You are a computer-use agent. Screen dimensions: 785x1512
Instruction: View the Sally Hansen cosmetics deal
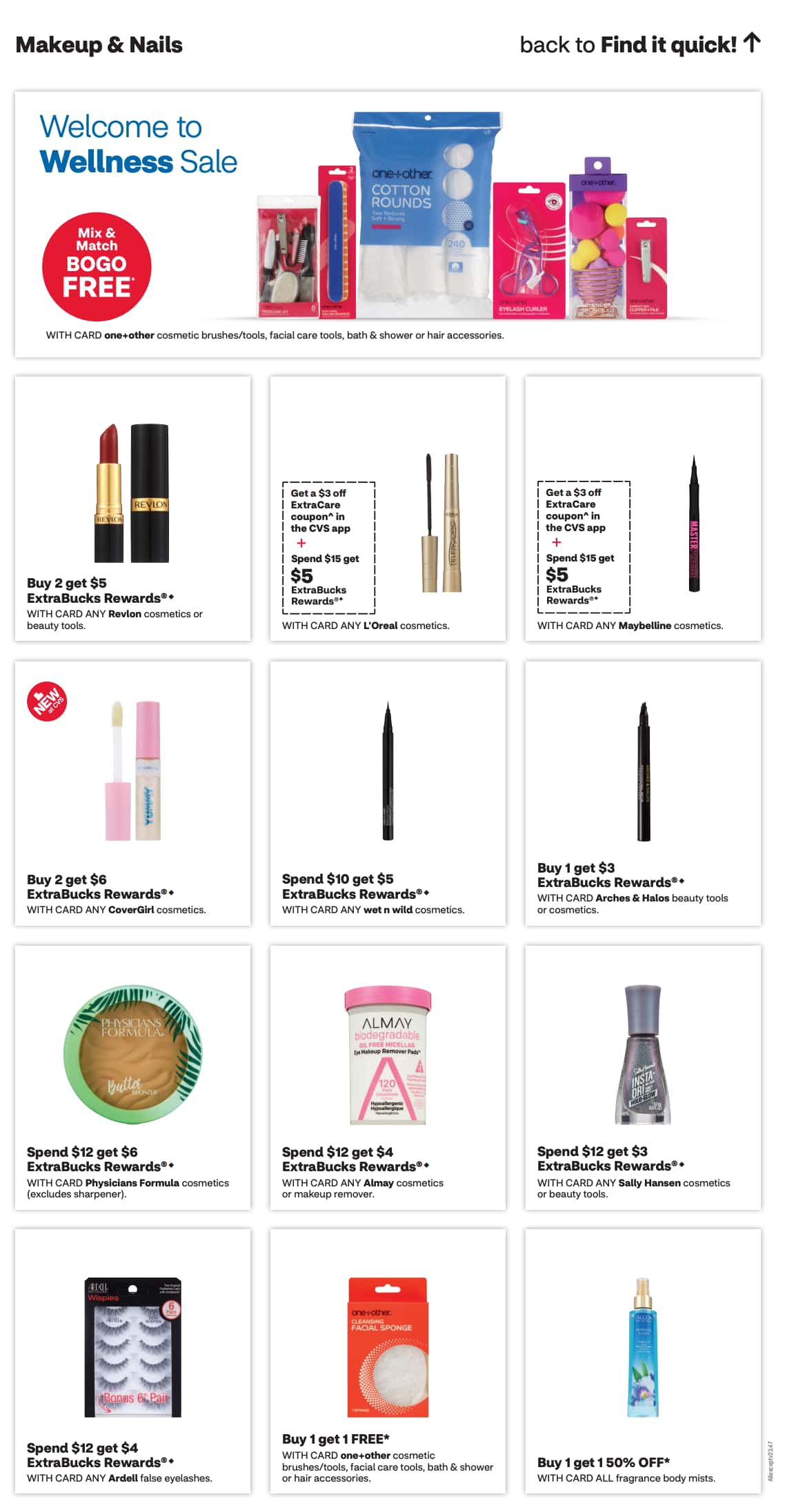643,1077
